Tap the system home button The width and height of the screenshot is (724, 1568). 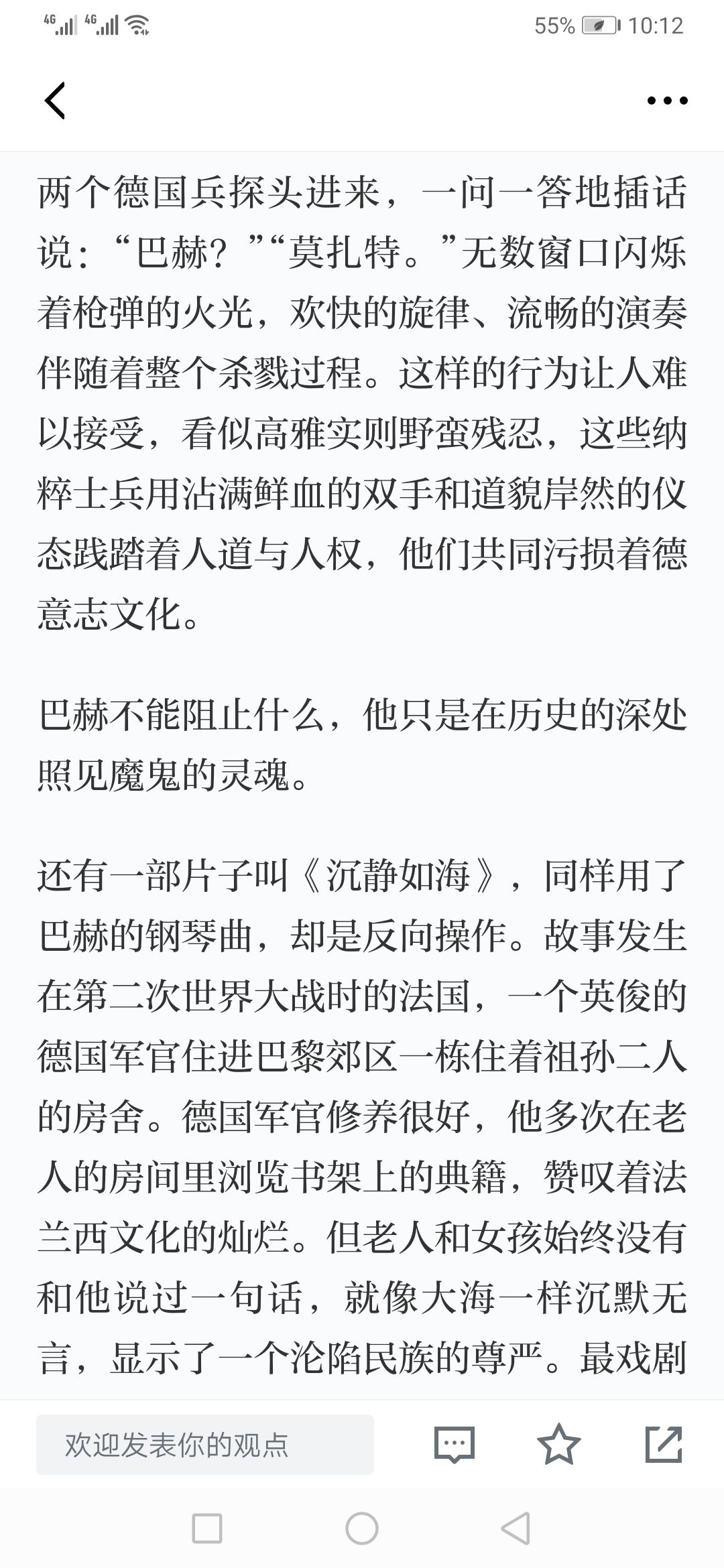click(x=362, y=1529)
